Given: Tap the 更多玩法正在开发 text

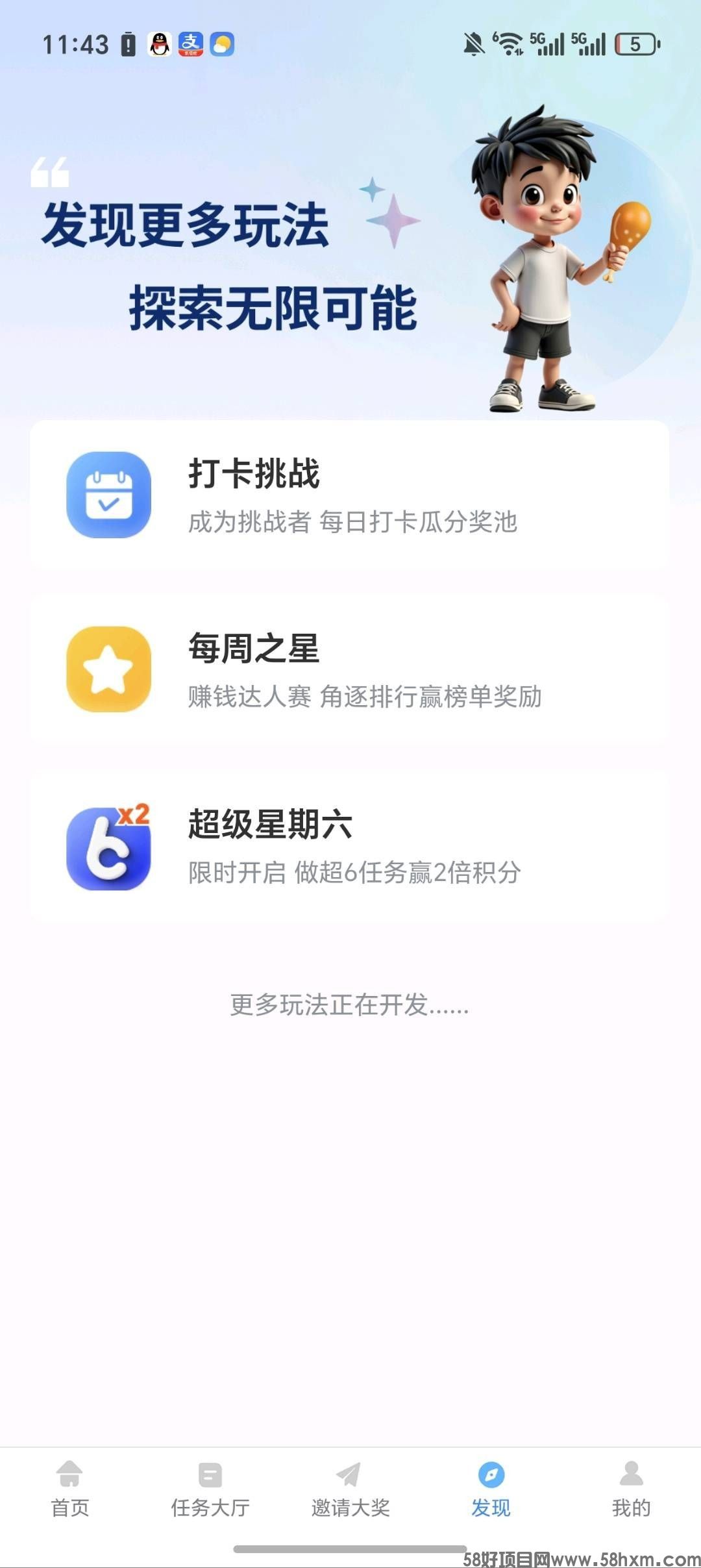Looking at the screenshot, I should (350, 1008).
